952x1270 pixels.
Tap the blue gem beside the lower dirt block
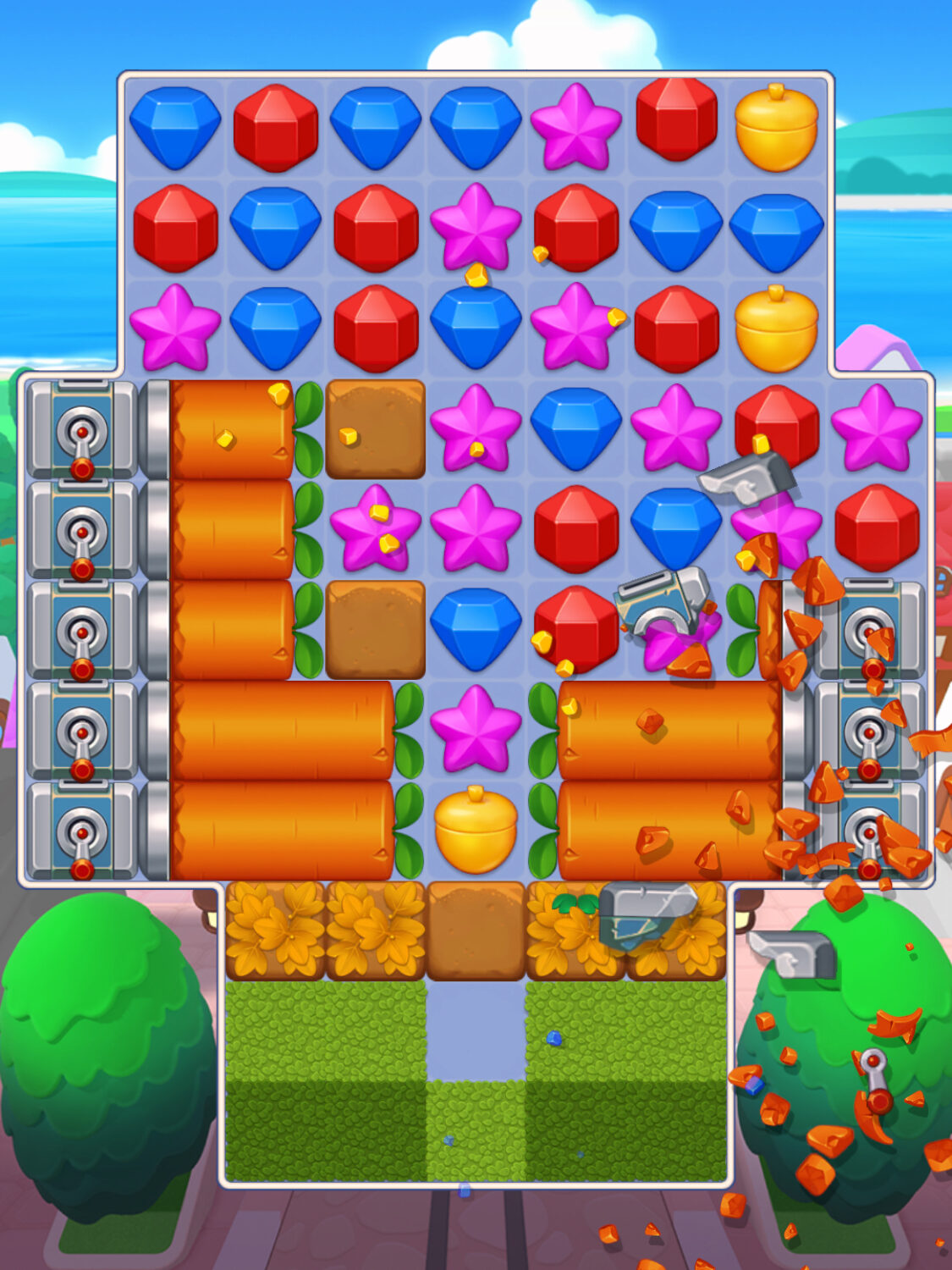(x=475, y=629)
